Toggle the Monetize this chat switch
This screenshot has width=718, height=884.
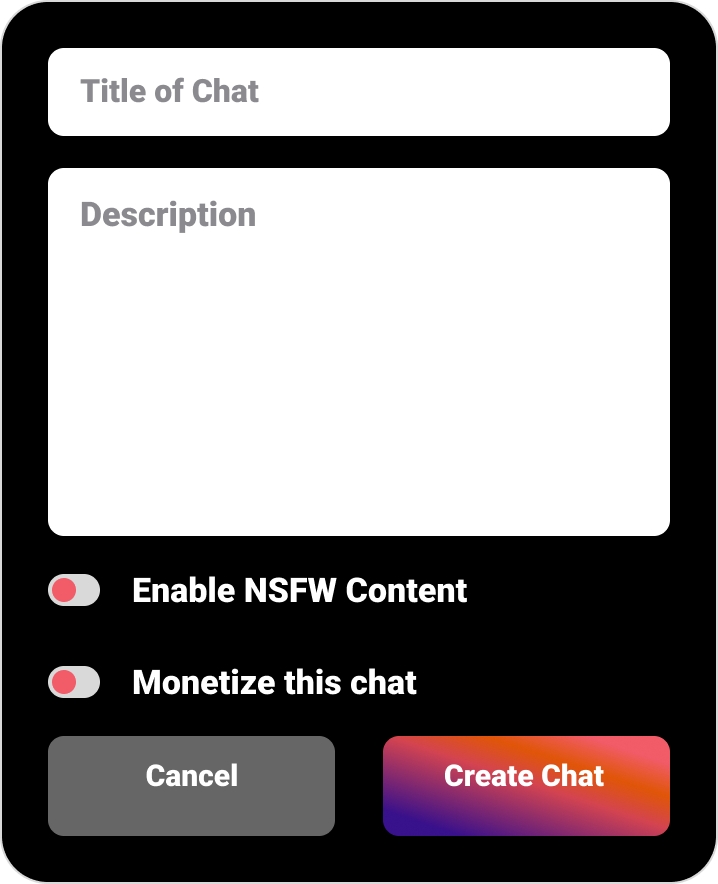tap(74, 682)
